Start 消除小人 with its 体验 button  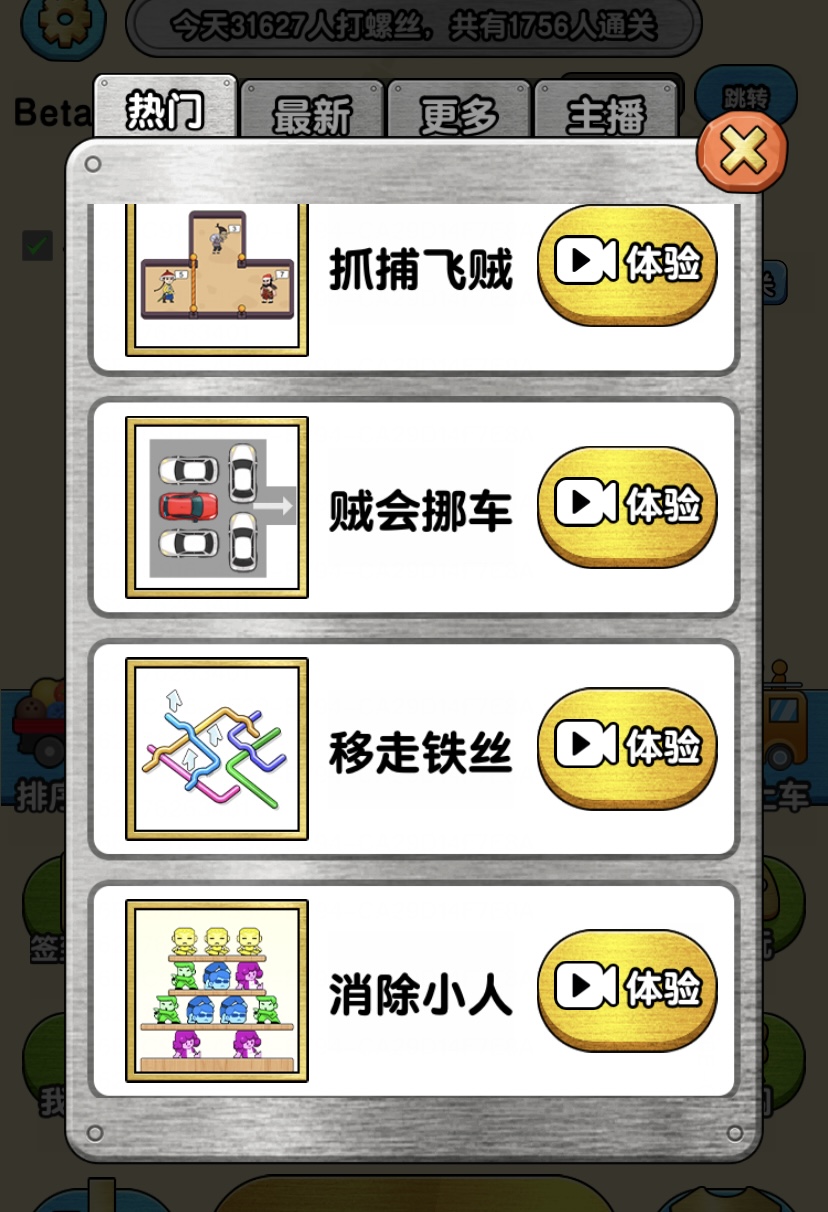[x=627, y=988]
